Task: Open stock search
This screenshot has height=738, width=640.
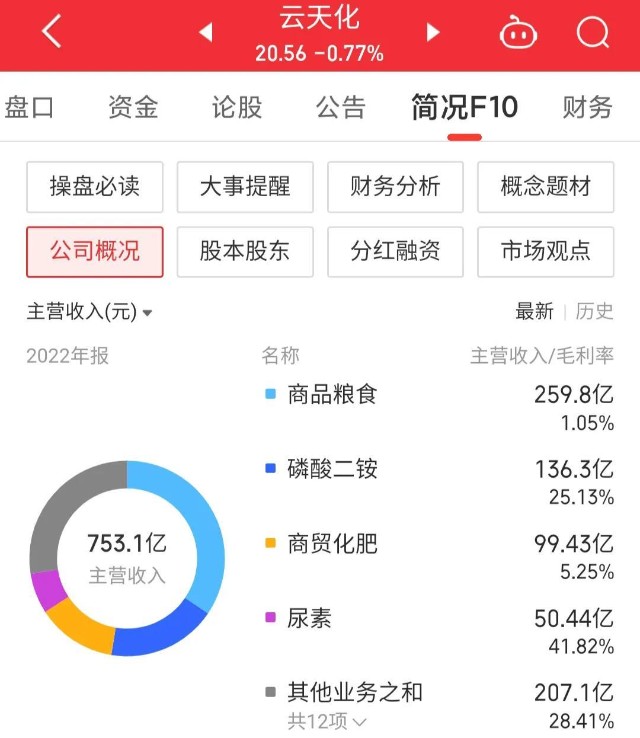Action: 592,34
